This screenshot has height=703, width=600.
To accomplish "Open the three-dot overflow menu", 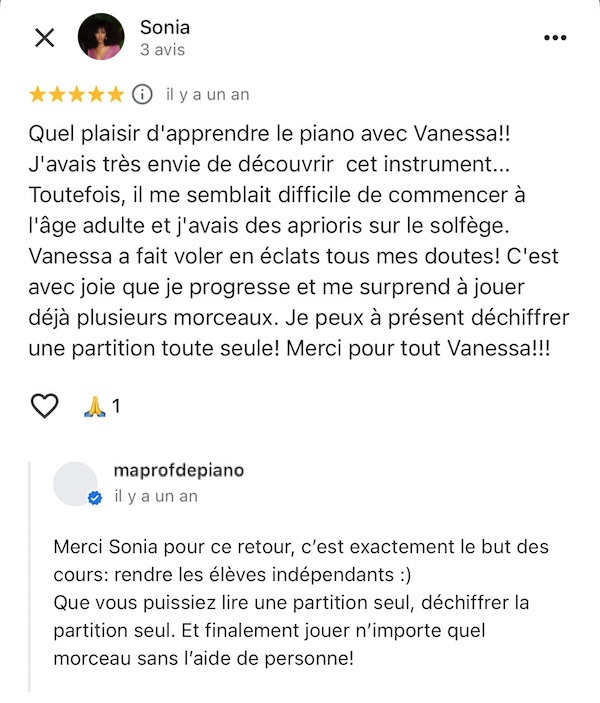I will click(x=555, y=38).
